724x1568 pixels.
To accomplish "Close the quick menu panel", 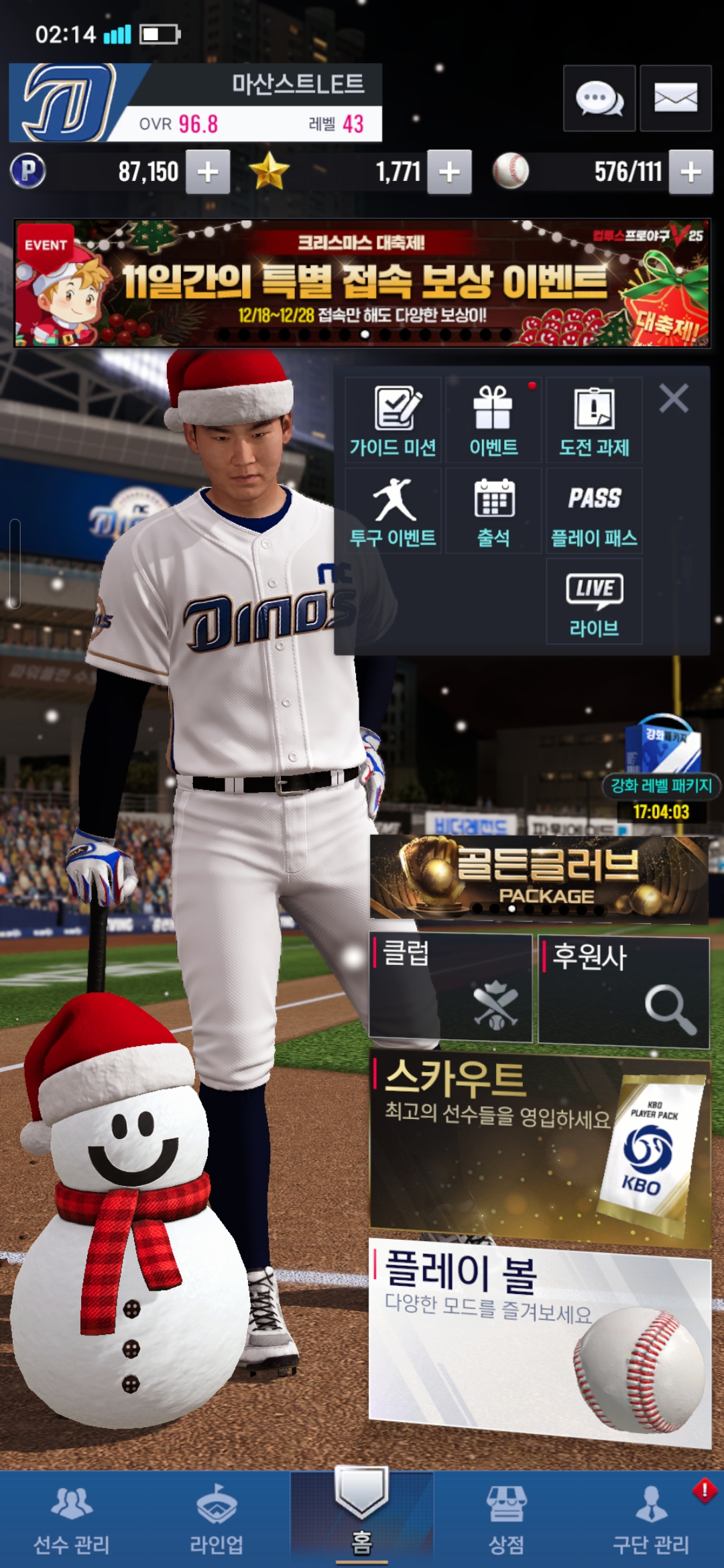I will click(x=674, y=399).
